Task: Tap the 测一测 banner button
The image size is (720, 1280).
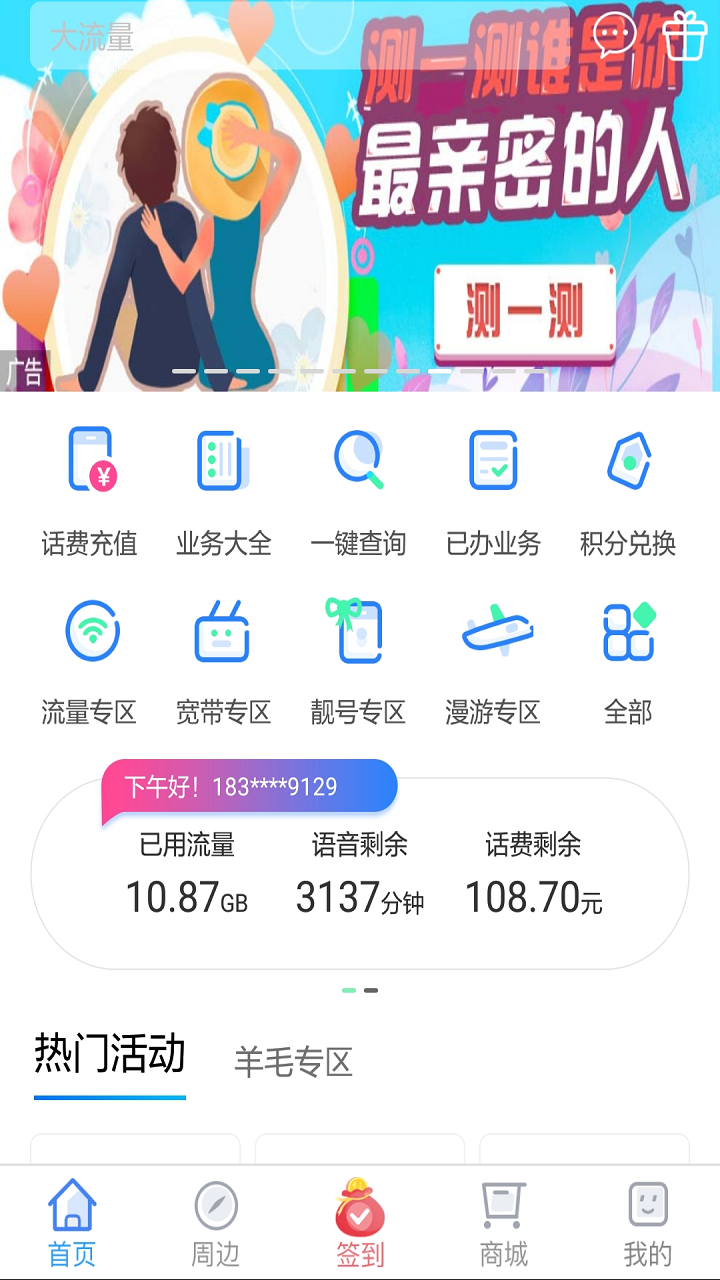Action: click(523, 307)
